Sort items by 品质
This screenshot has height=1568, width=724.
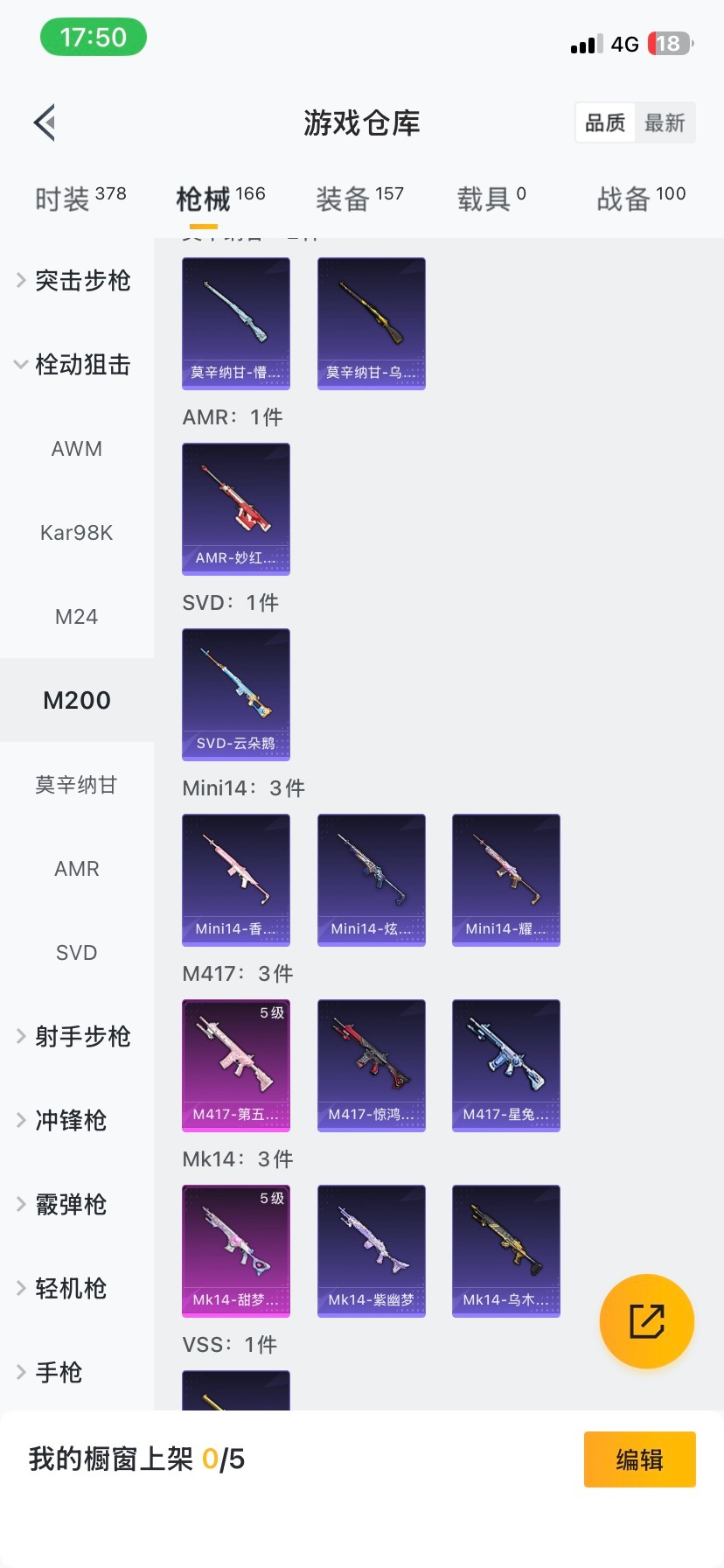605,123
